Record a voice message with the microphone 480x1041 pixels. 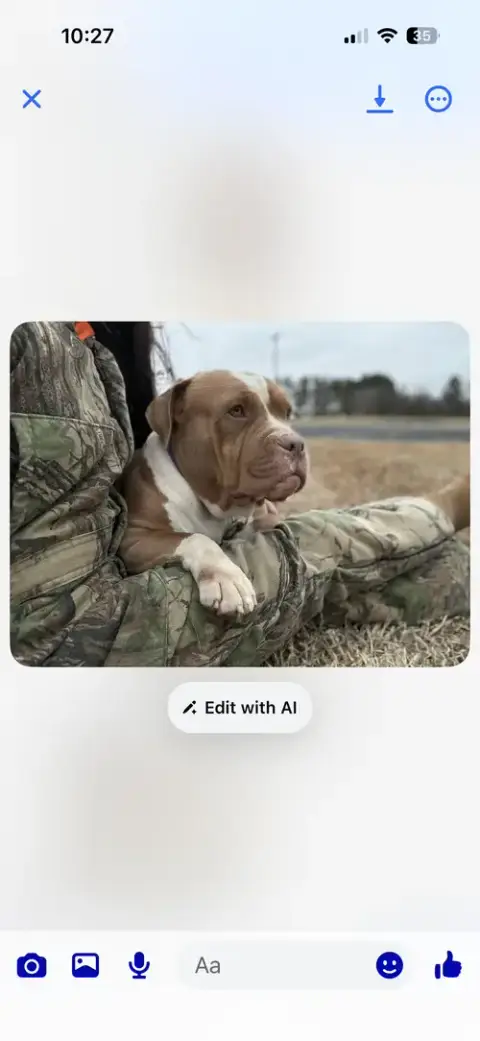coord(139,965)
